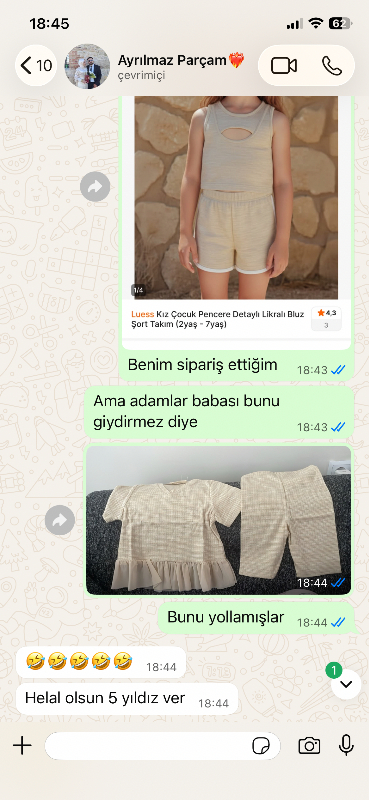Start a video call
This screenshot has width=369, height=800.
coord(284,65)
